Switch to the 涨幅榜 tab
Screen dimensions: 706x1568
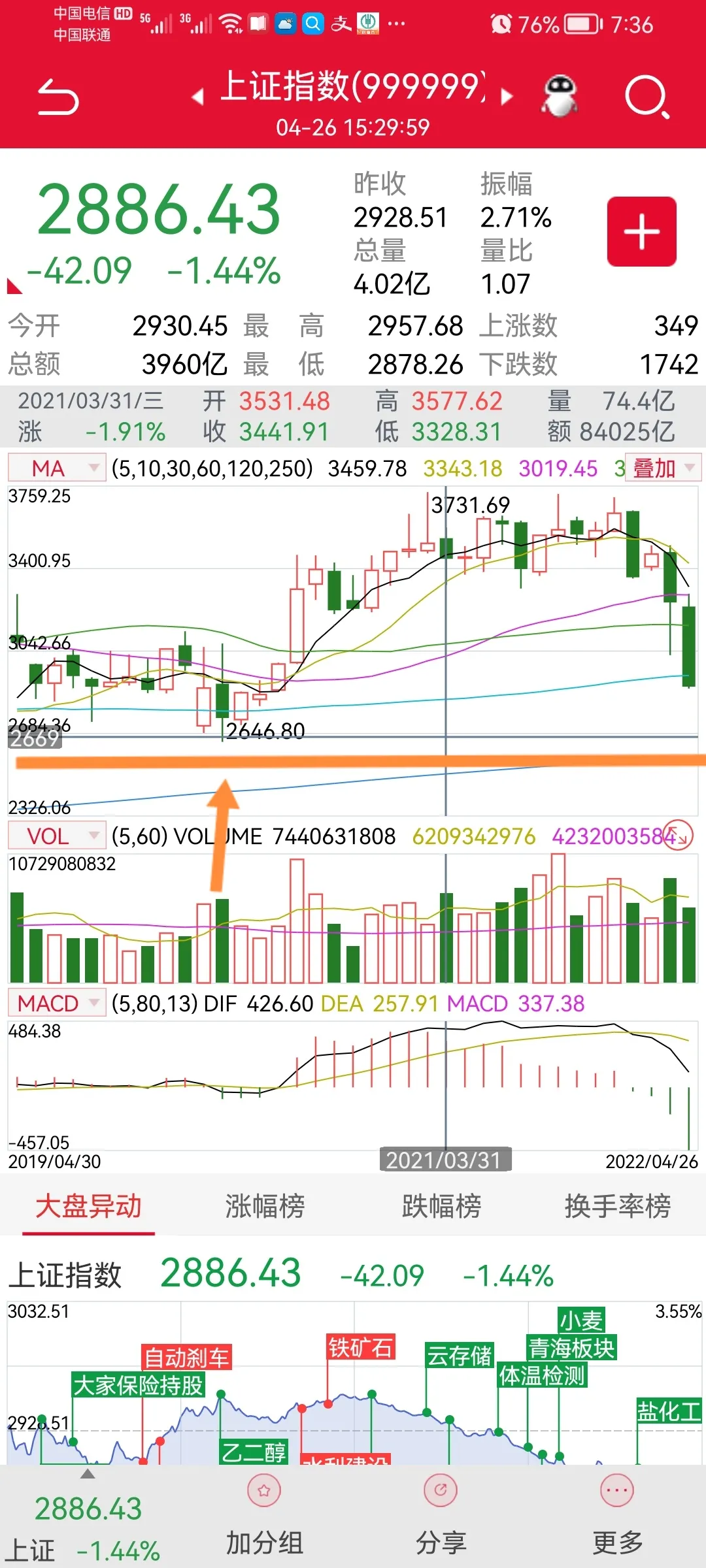(265, 1206)
